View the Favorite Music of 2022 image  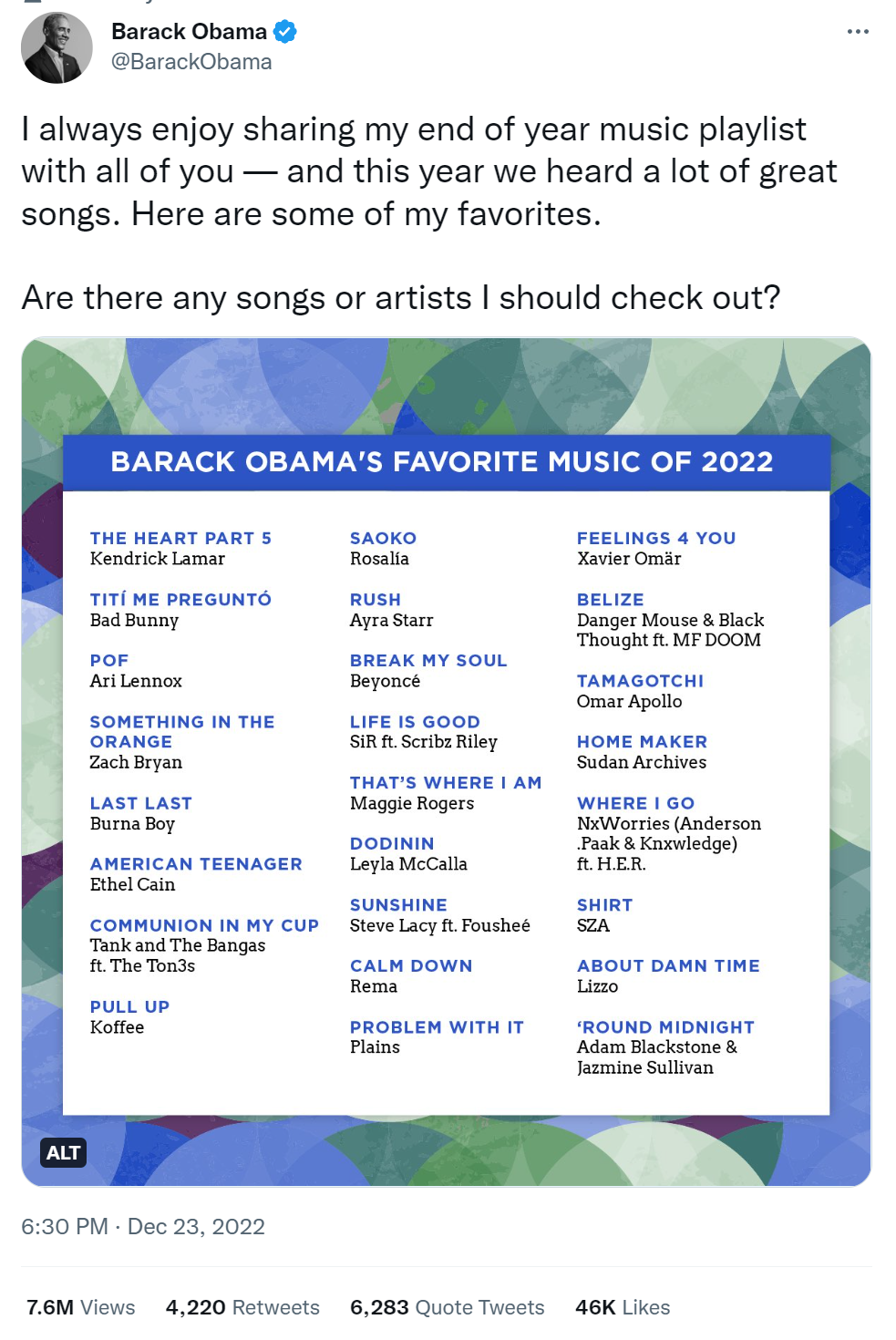[x=446, y=761]
